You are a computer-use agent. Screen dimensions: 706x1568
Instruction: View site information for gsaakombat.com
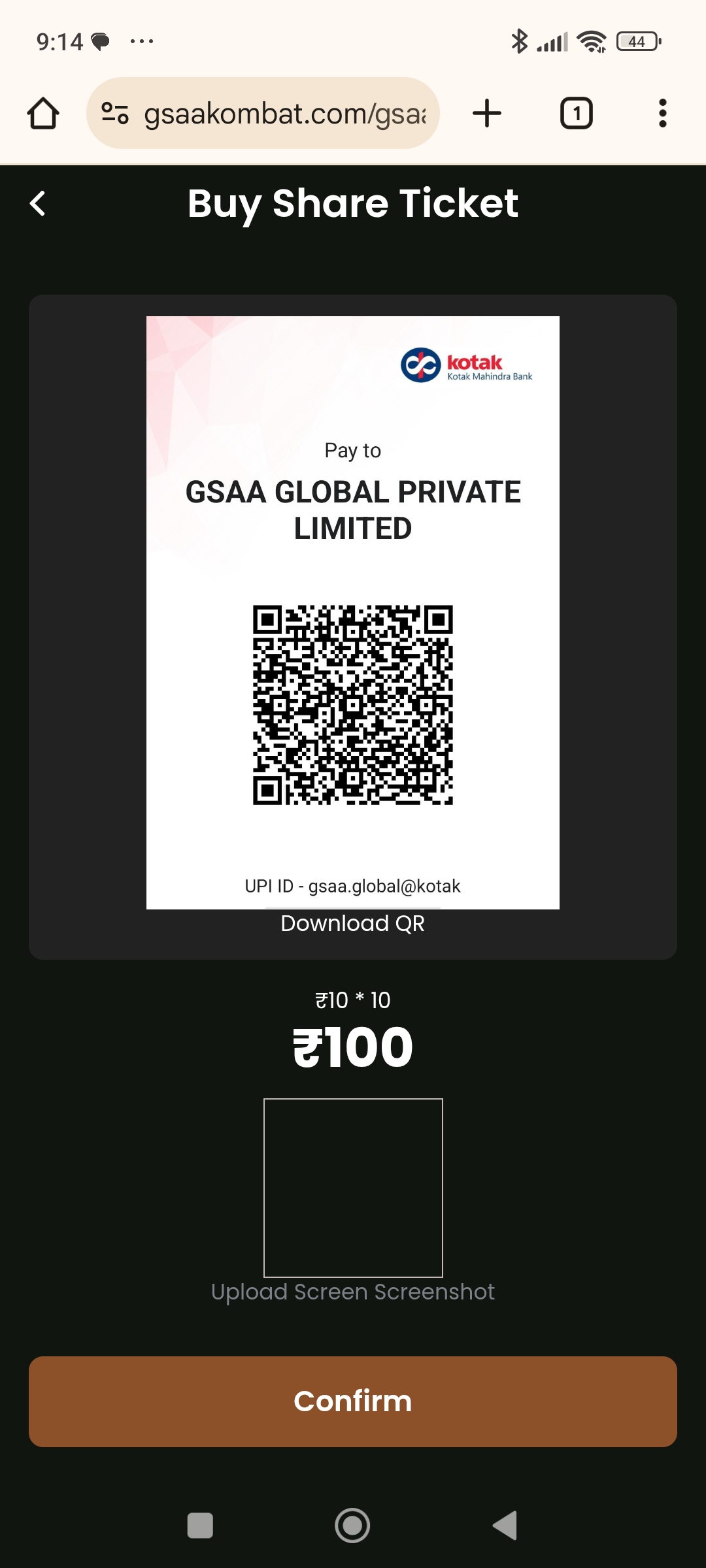coord(115,114)
